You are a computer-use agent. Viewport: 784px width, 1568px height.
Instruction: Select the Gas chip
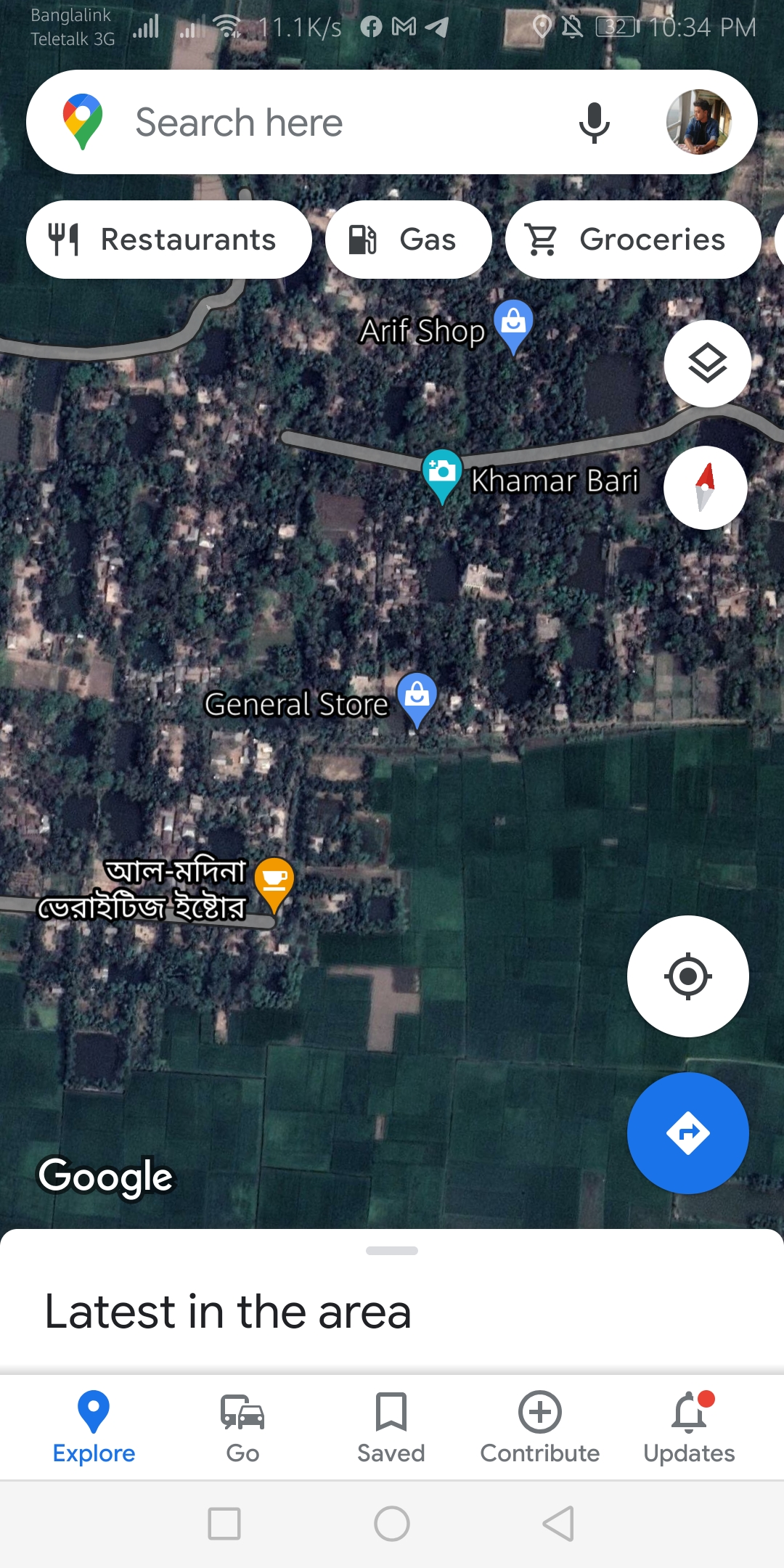[x=409, y=240]
